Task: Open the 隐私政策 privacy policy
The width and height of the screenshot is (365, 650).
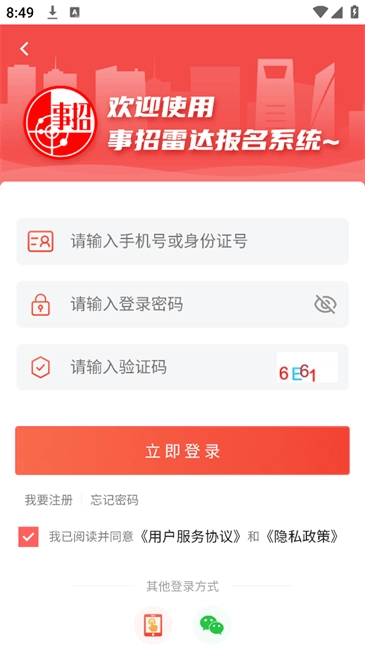Action: 302,537
